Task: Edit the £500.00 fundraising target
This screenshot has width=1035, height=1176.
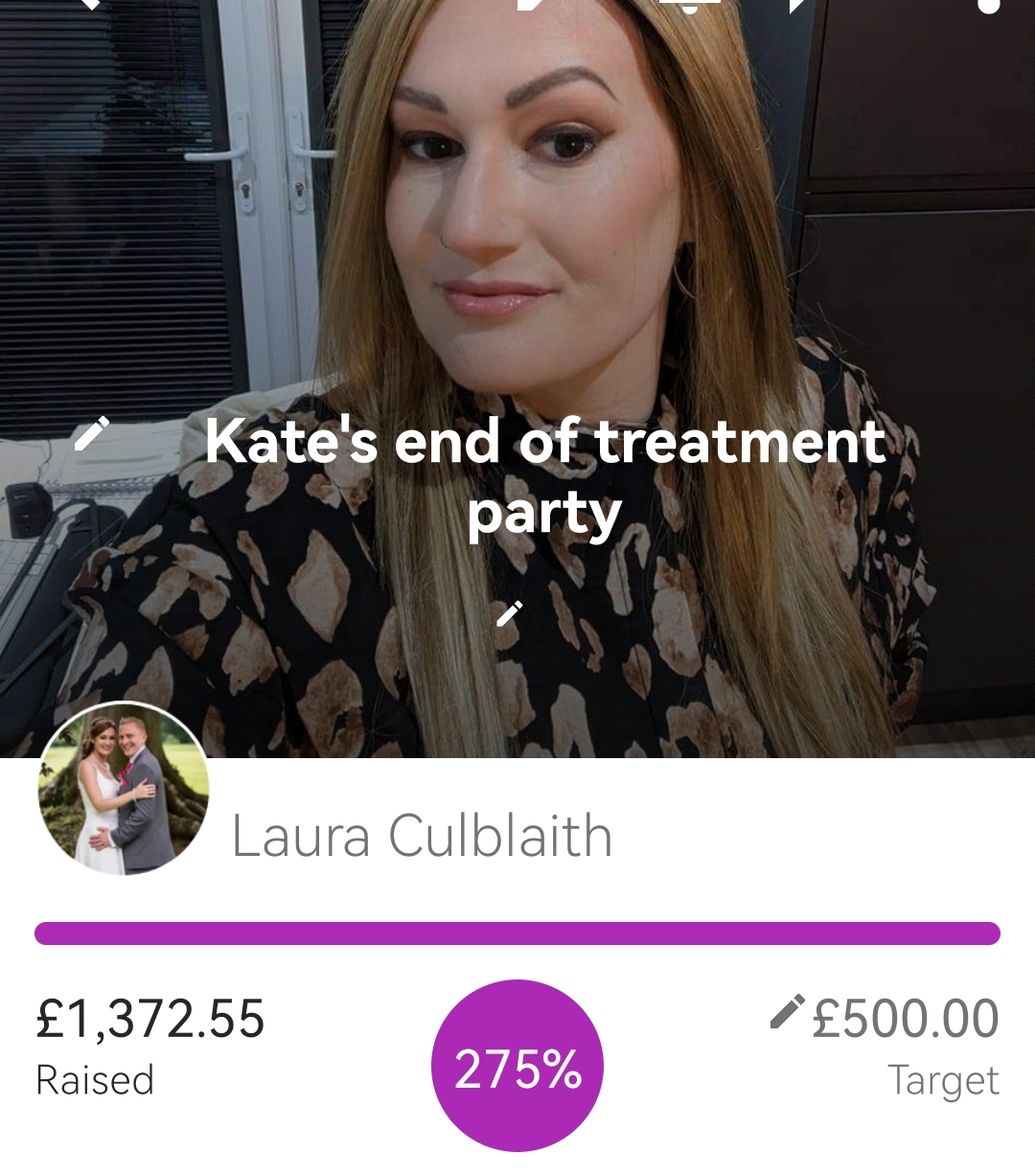Action: pos(787,1013)
